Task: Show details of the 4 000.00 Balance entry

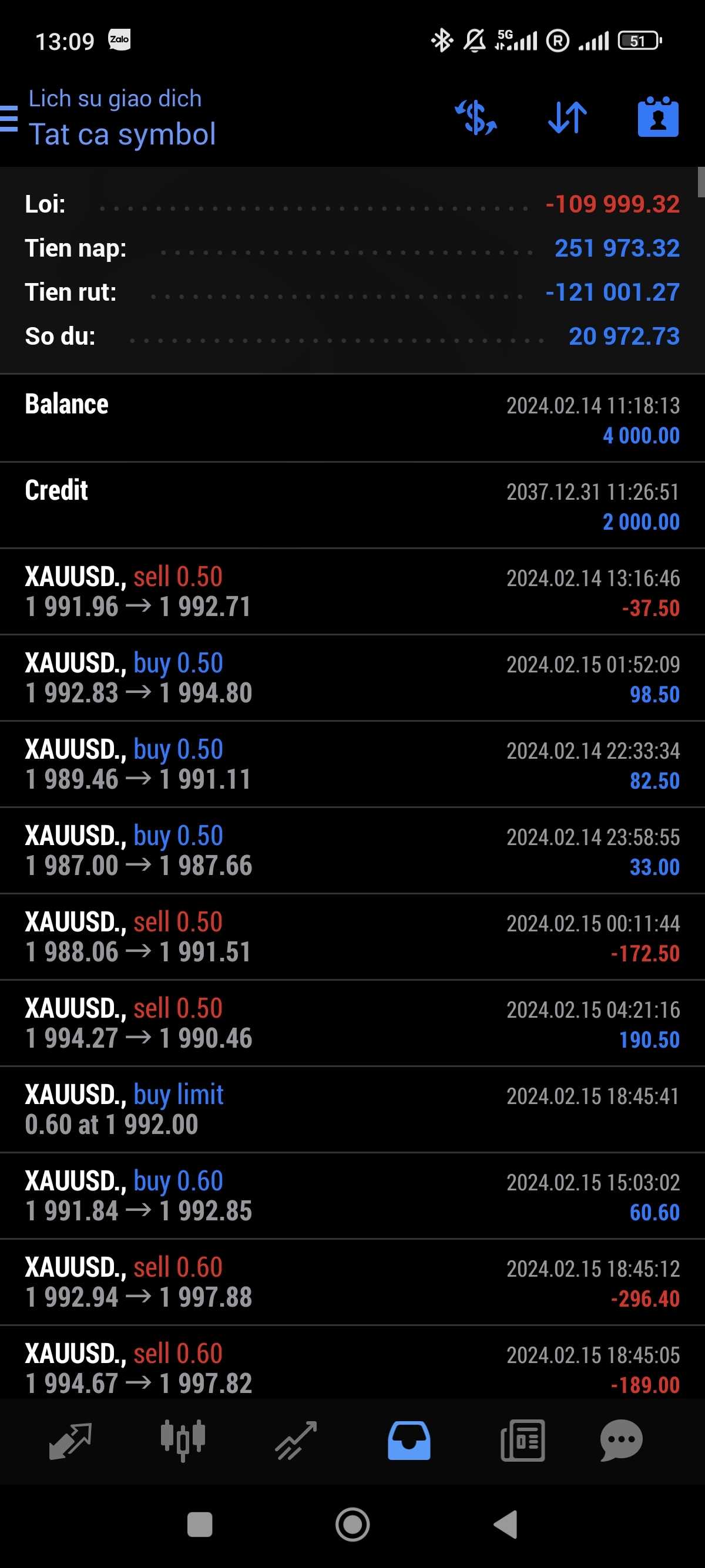Action: coord(352,419)
